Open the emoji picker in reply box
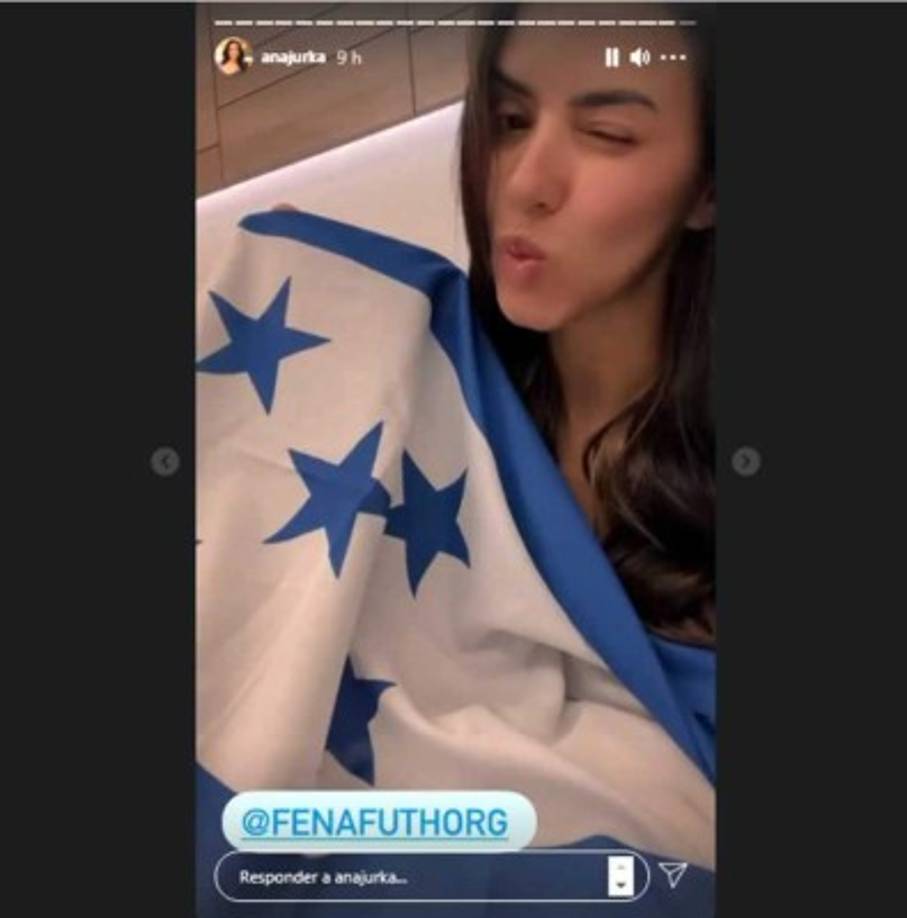Image resolution: width=907 pixels, height=918 pixels. 620,877
